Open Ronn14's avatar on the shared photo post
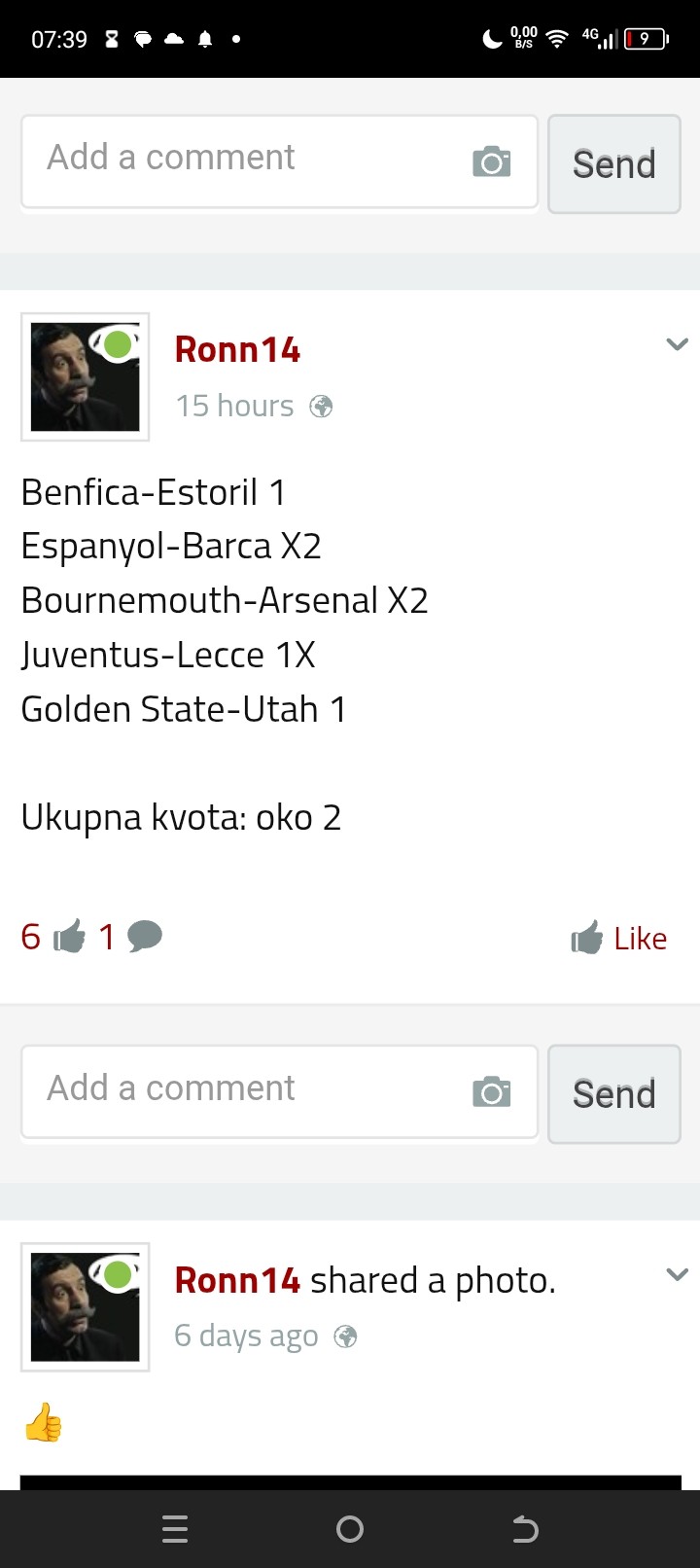The height and width of the screenshot is (1568, 700). pyautogui.click(x=85, y=1306)
